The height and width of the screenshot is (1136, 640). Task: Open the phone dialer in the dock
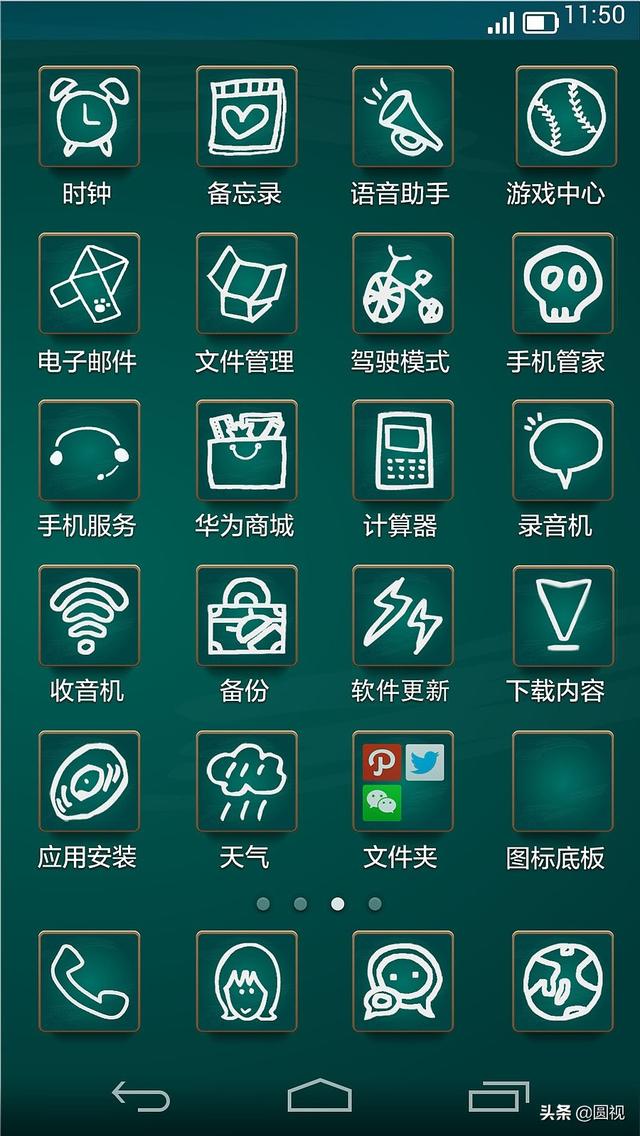(x=88, y=981)
